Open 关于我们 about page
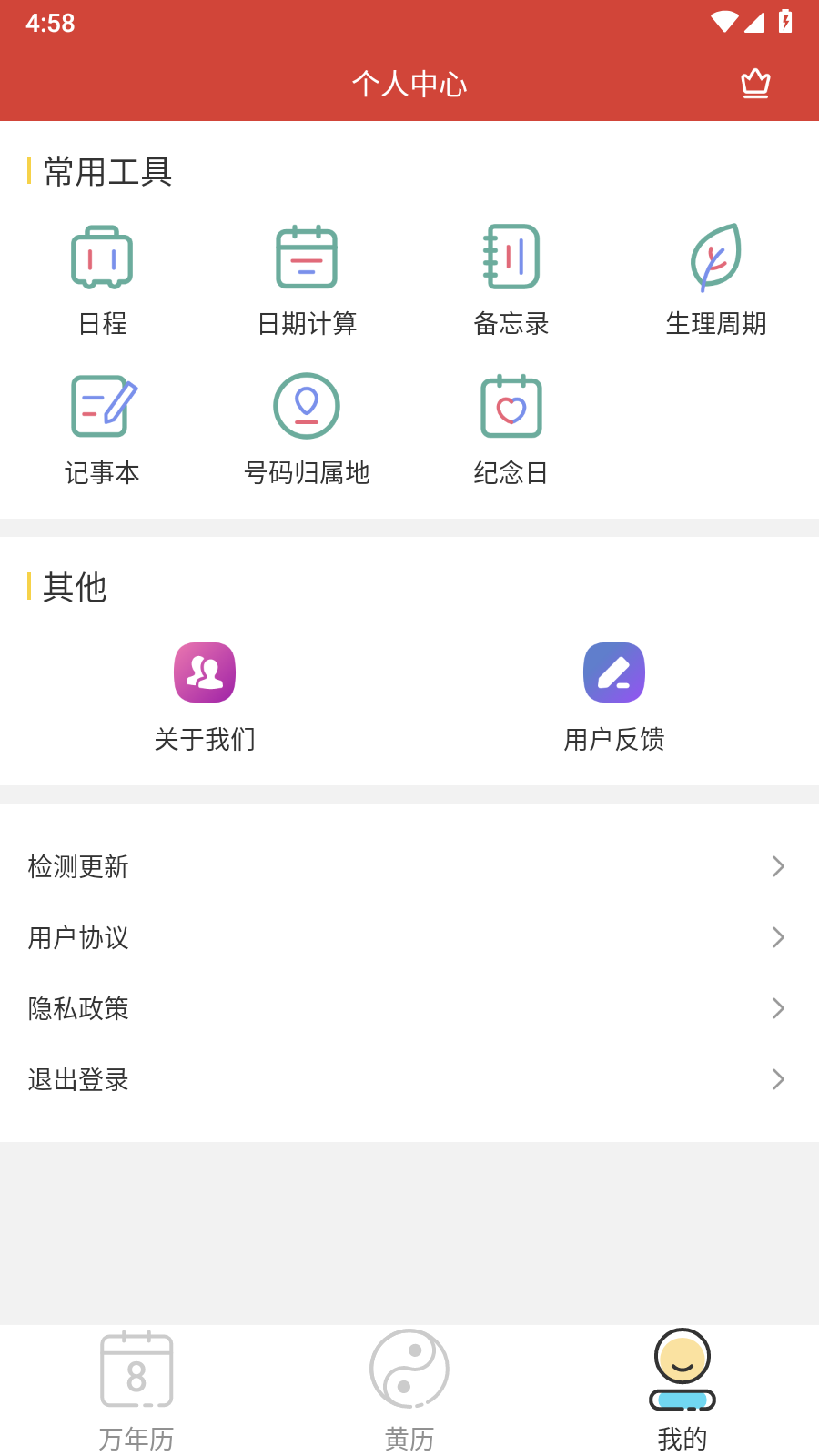The image size is (819, 1456). 205,696
